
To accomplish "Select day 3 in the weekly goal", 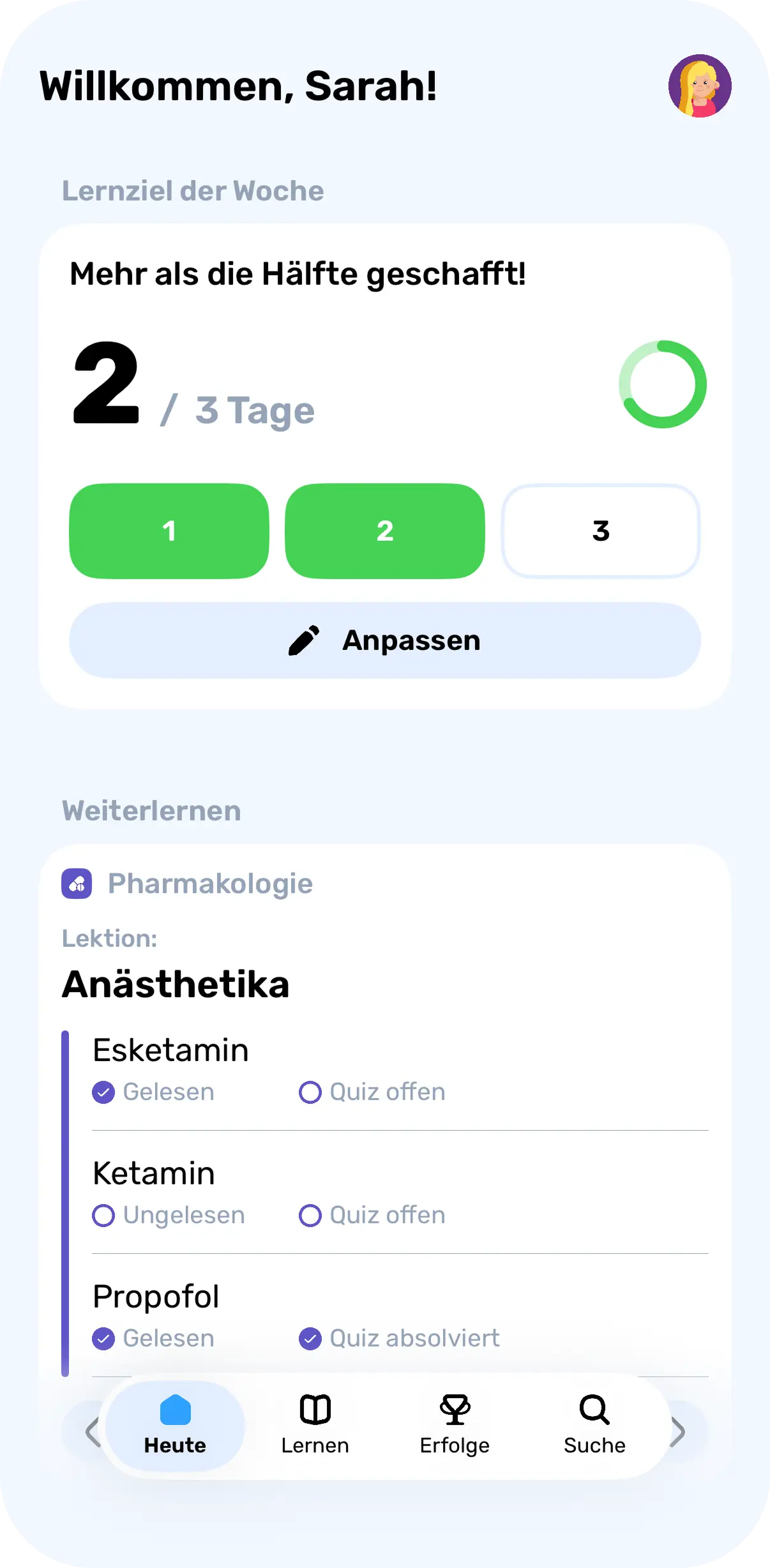I will tap(601, 531).
